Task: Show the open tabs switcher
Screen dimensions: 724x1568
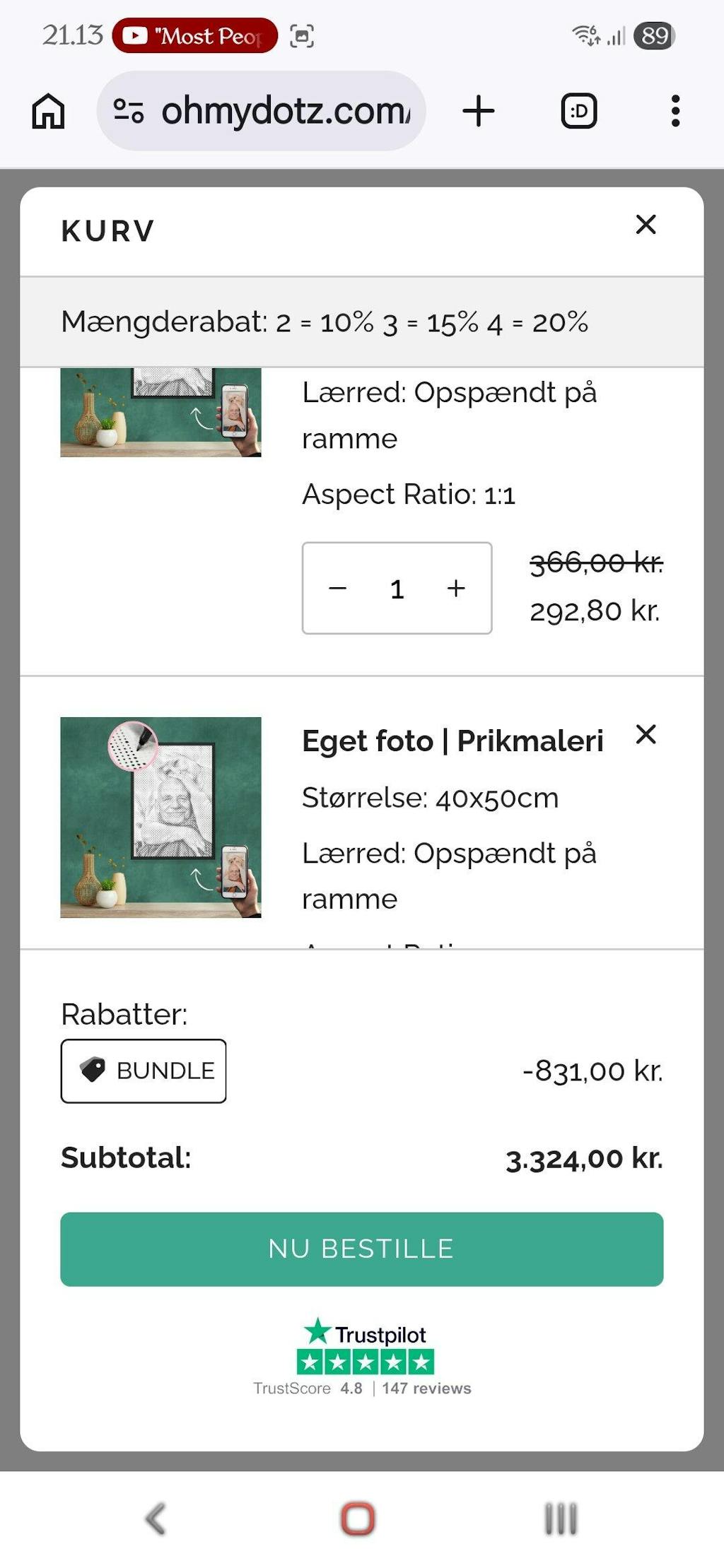Action: [x=579, y=111]
